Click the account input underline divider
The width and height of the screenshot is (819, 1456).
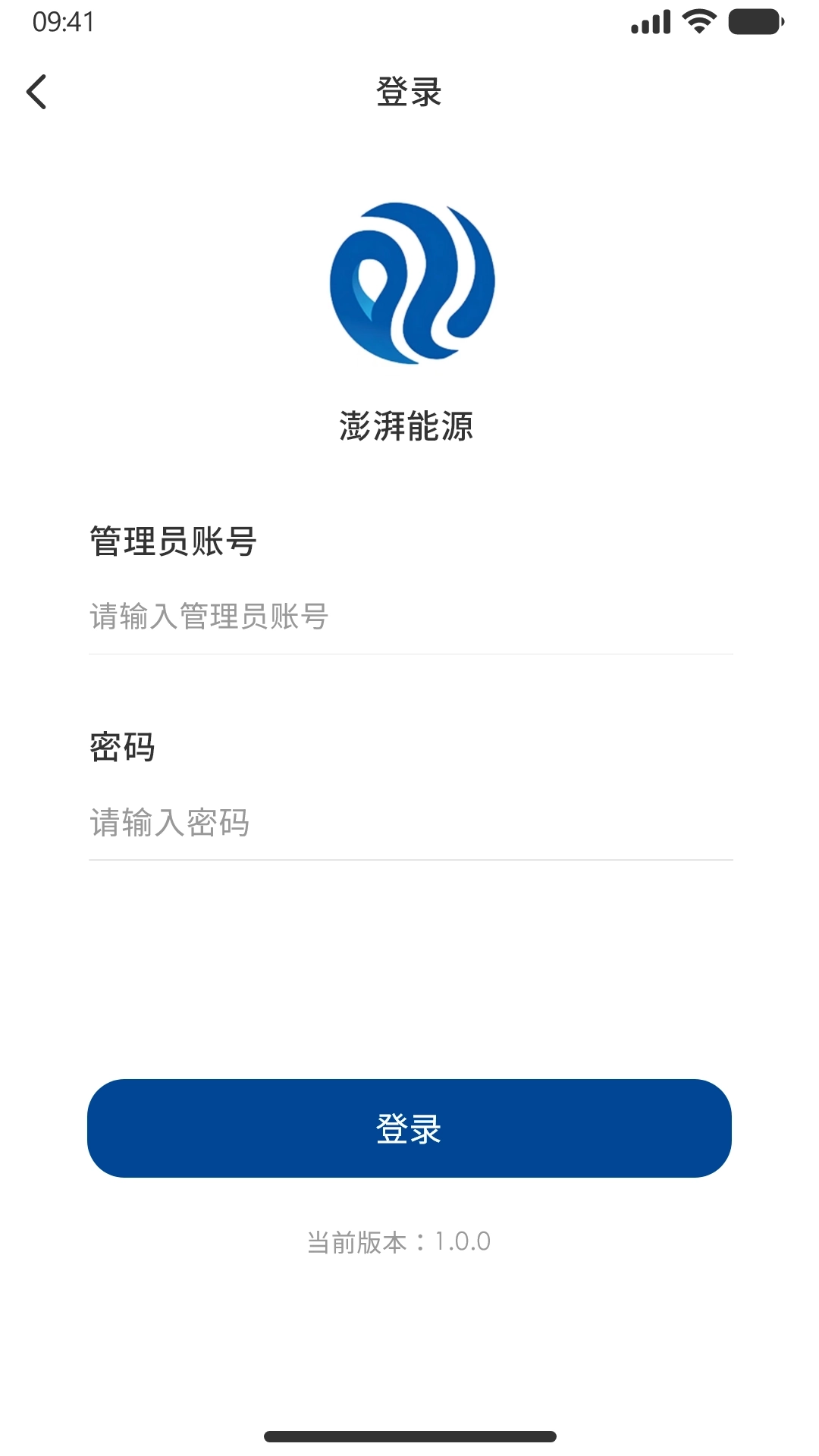(409, 653)
